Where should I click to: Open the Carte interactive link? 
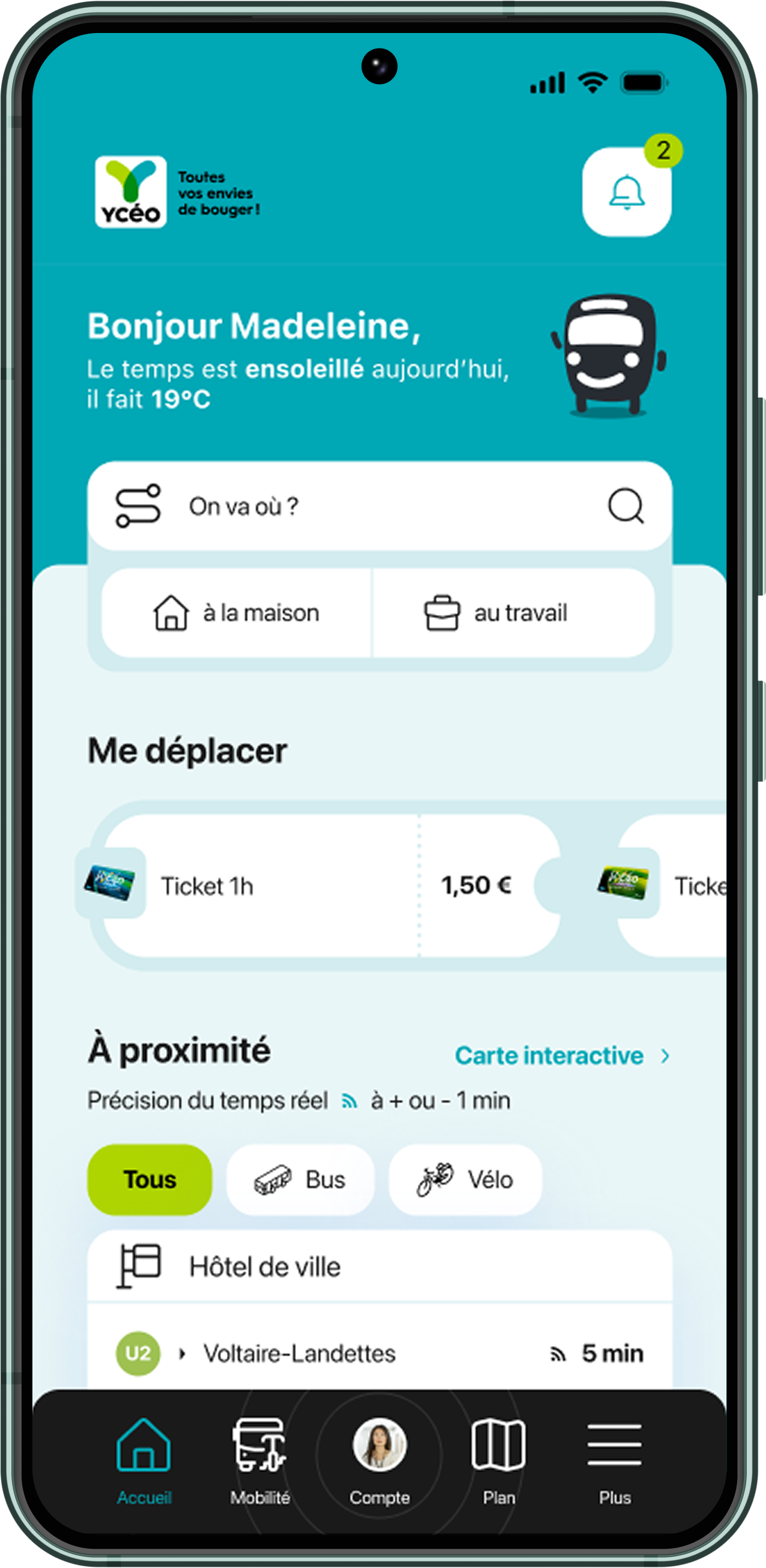pyautogui.click(x=561, y=1056)
